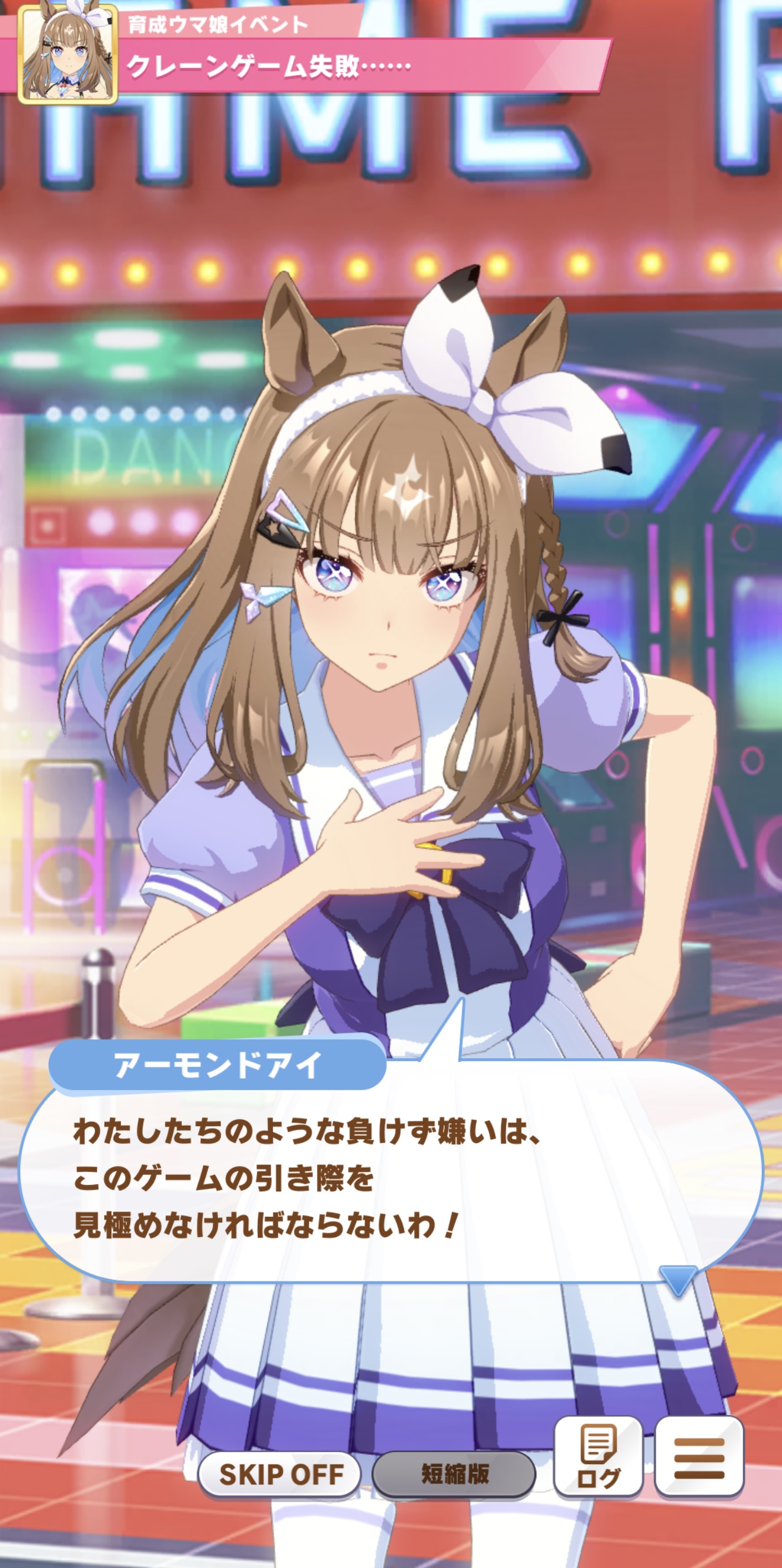Toggle the SKIP OFF button
The image size is (782, 1568).
pos(280,1474)
